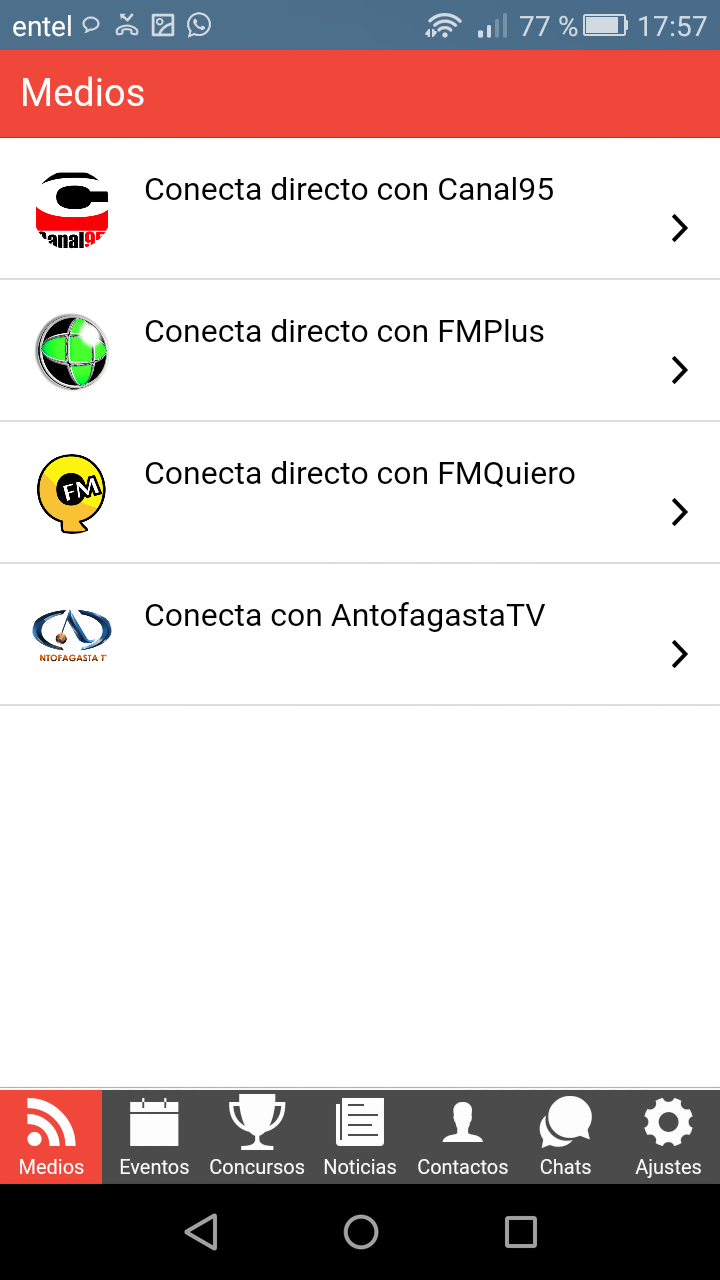Tap the system back button
This screenshot has width=720, height=1280.
(201, 1232)
